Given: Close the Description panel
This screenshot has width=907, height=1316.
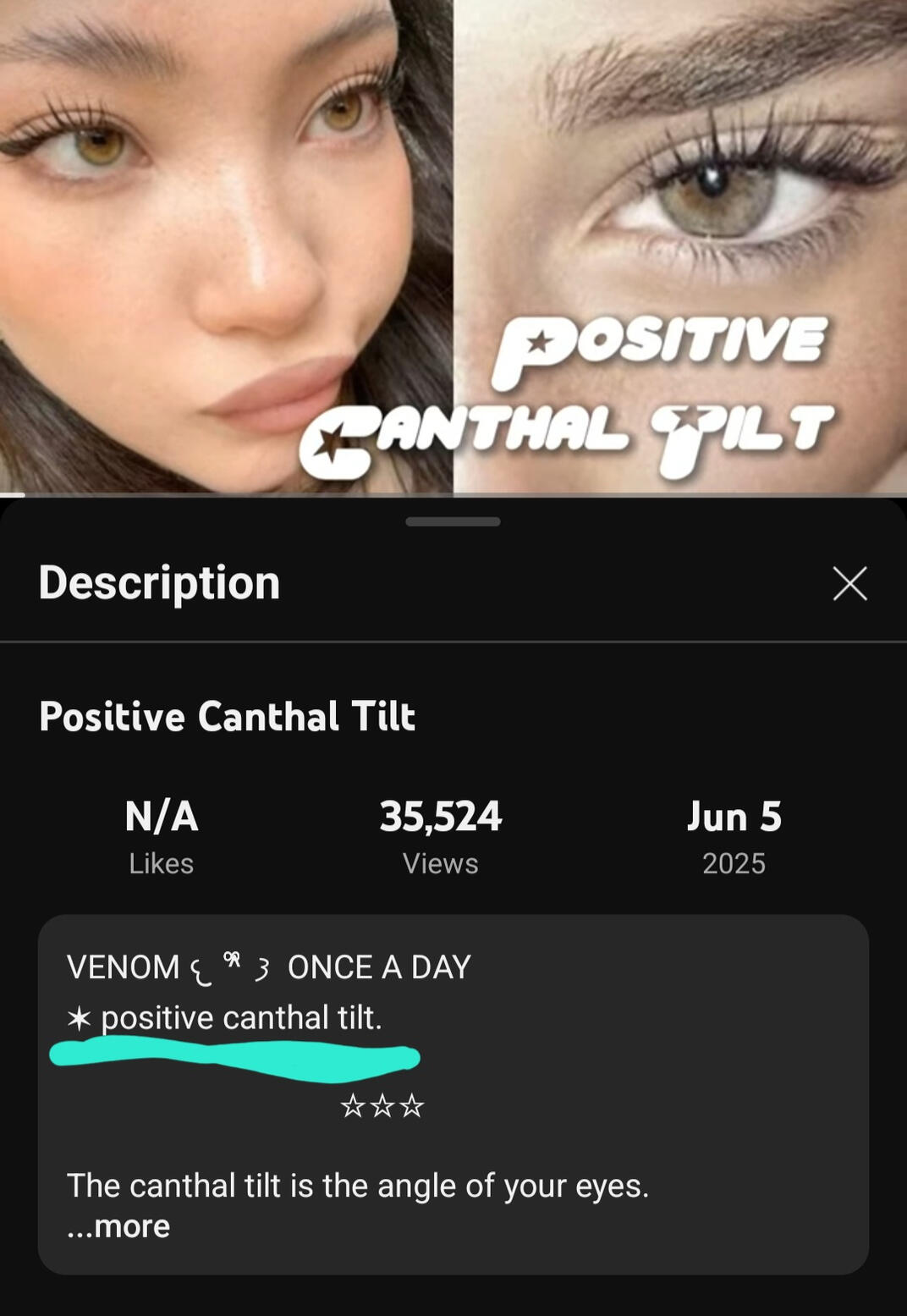Looking at the screenshot, I should pyautogui.click(x=849, y=583).
